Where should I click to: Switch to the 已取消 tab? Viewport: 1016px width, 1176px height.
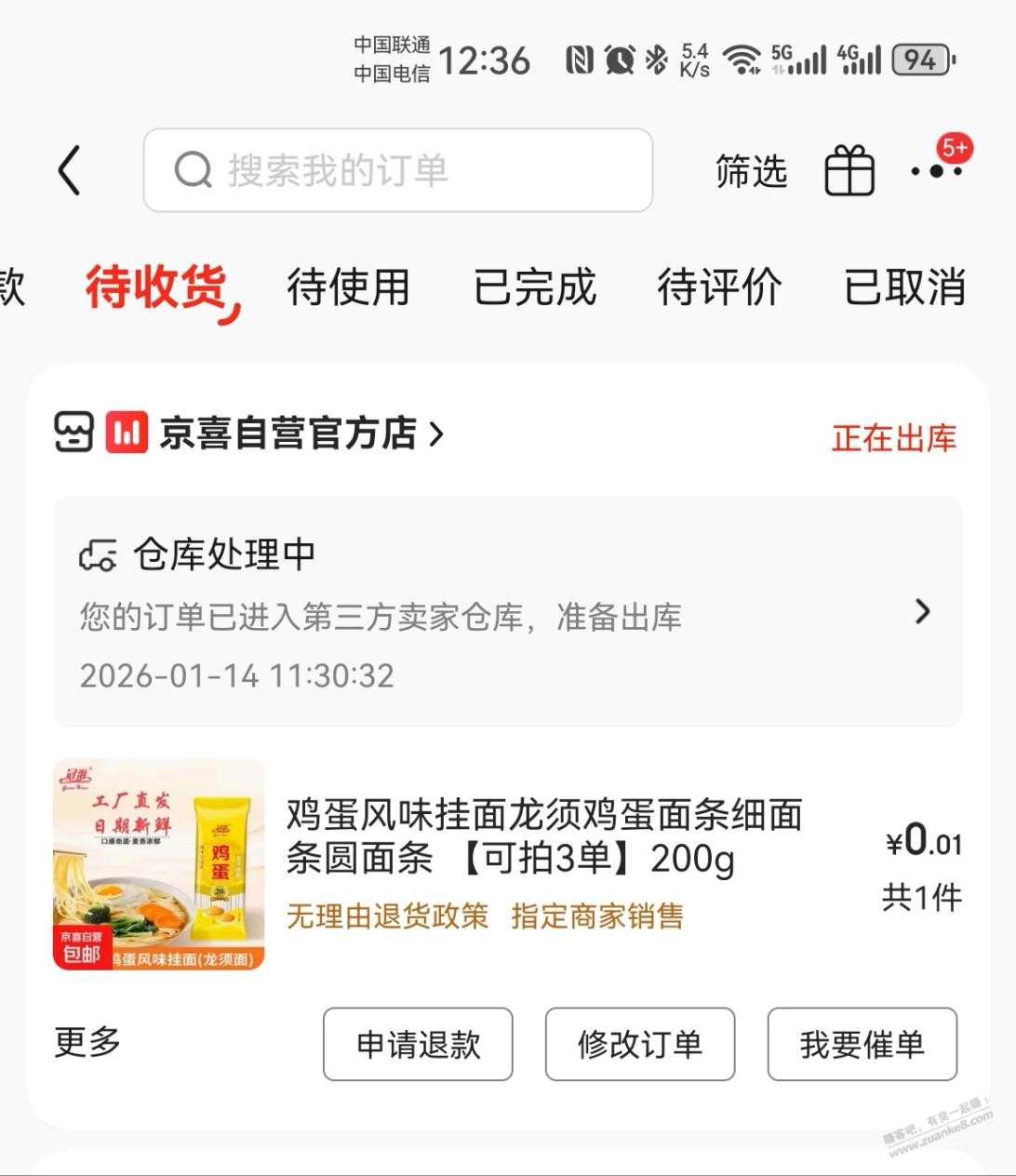(x=904, y=287)
